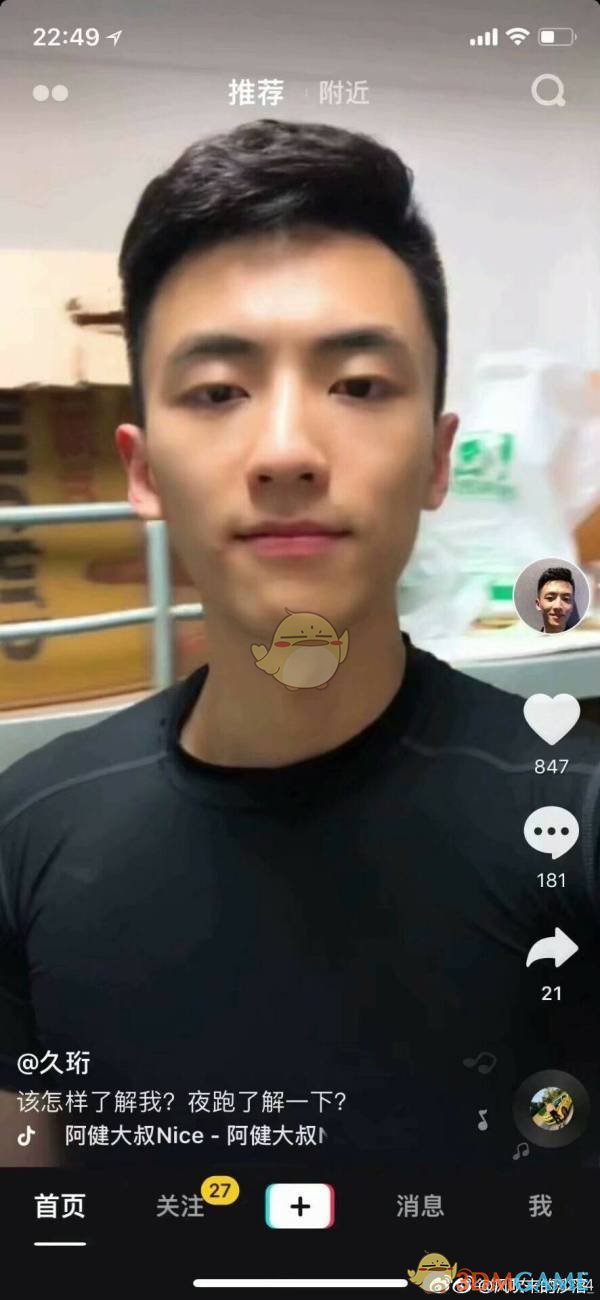600x1300 pixels.
Task: Switch to the 推荐 feed tab
Action: 256,93
